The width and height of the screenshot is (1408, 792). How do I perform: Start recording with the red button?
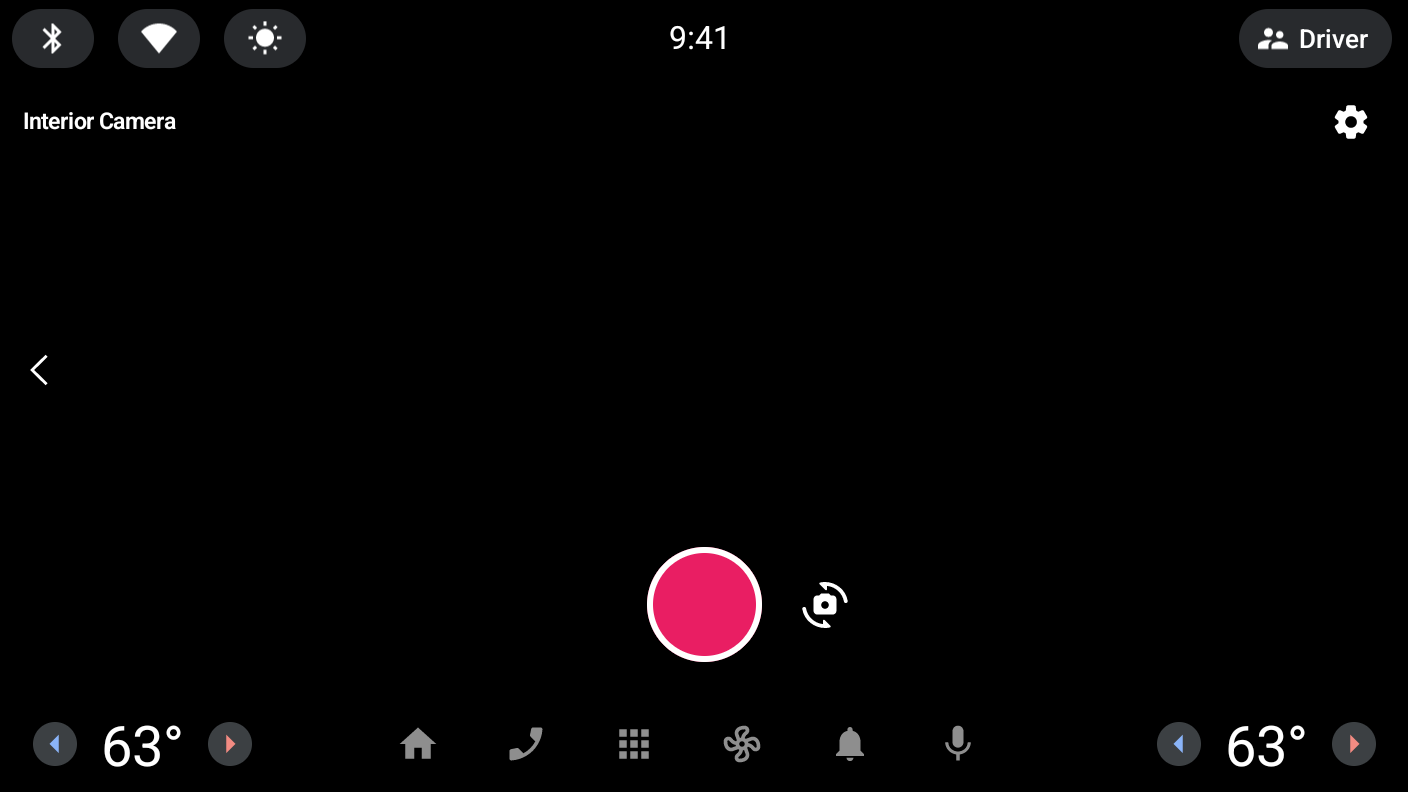[704, 604]
